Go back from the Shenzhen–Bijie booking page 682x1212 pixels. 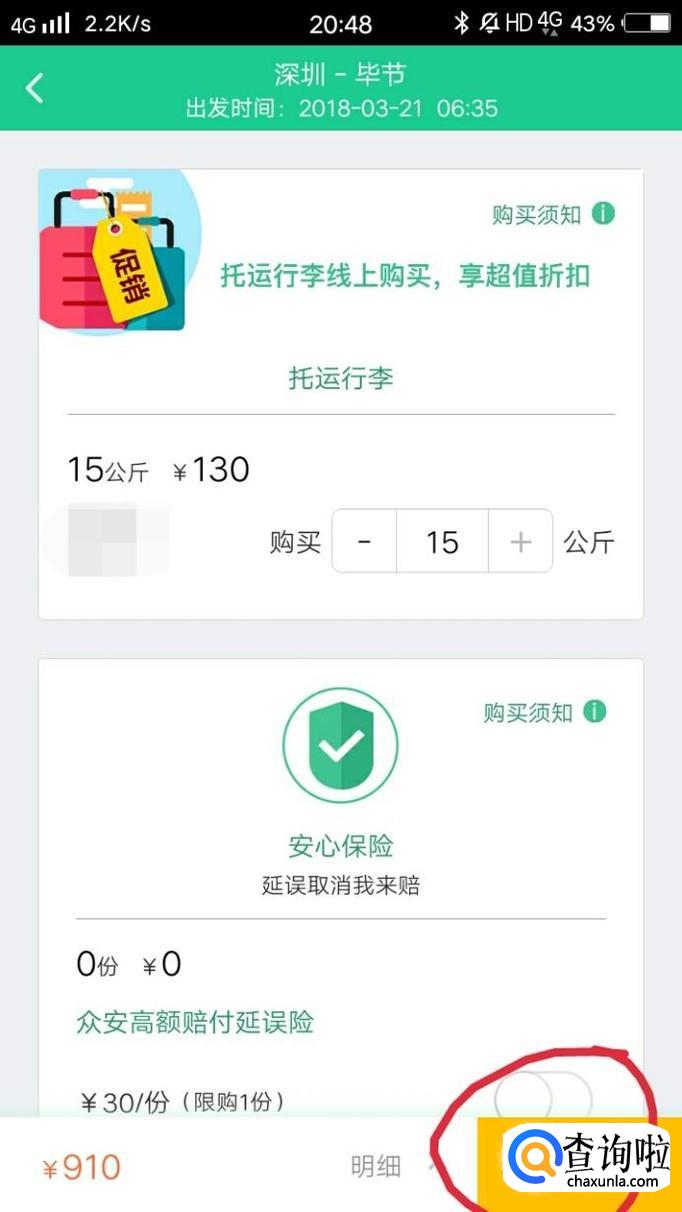point(35,88)
